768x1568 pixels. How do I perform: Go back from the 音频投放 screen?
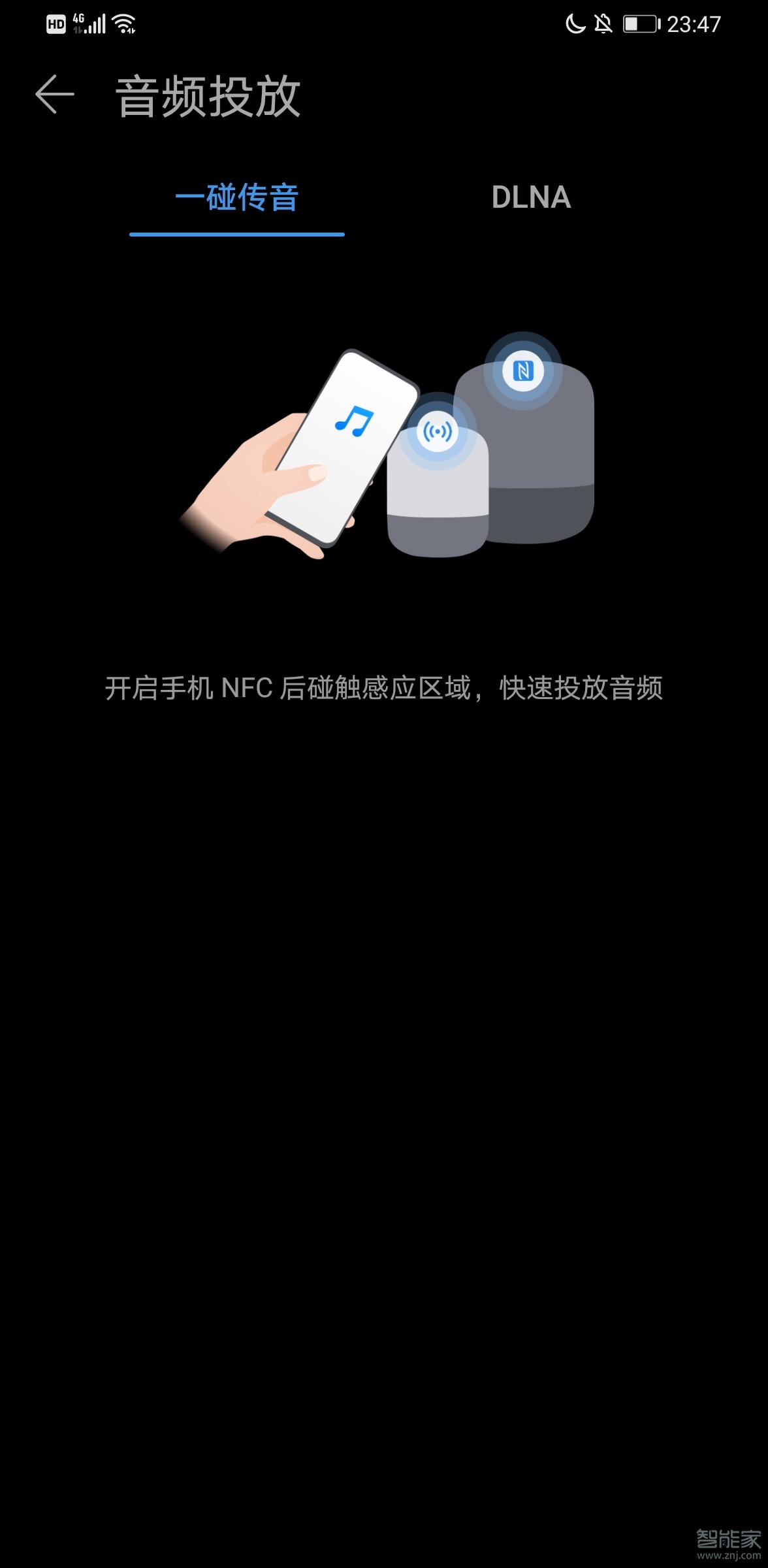54,95
